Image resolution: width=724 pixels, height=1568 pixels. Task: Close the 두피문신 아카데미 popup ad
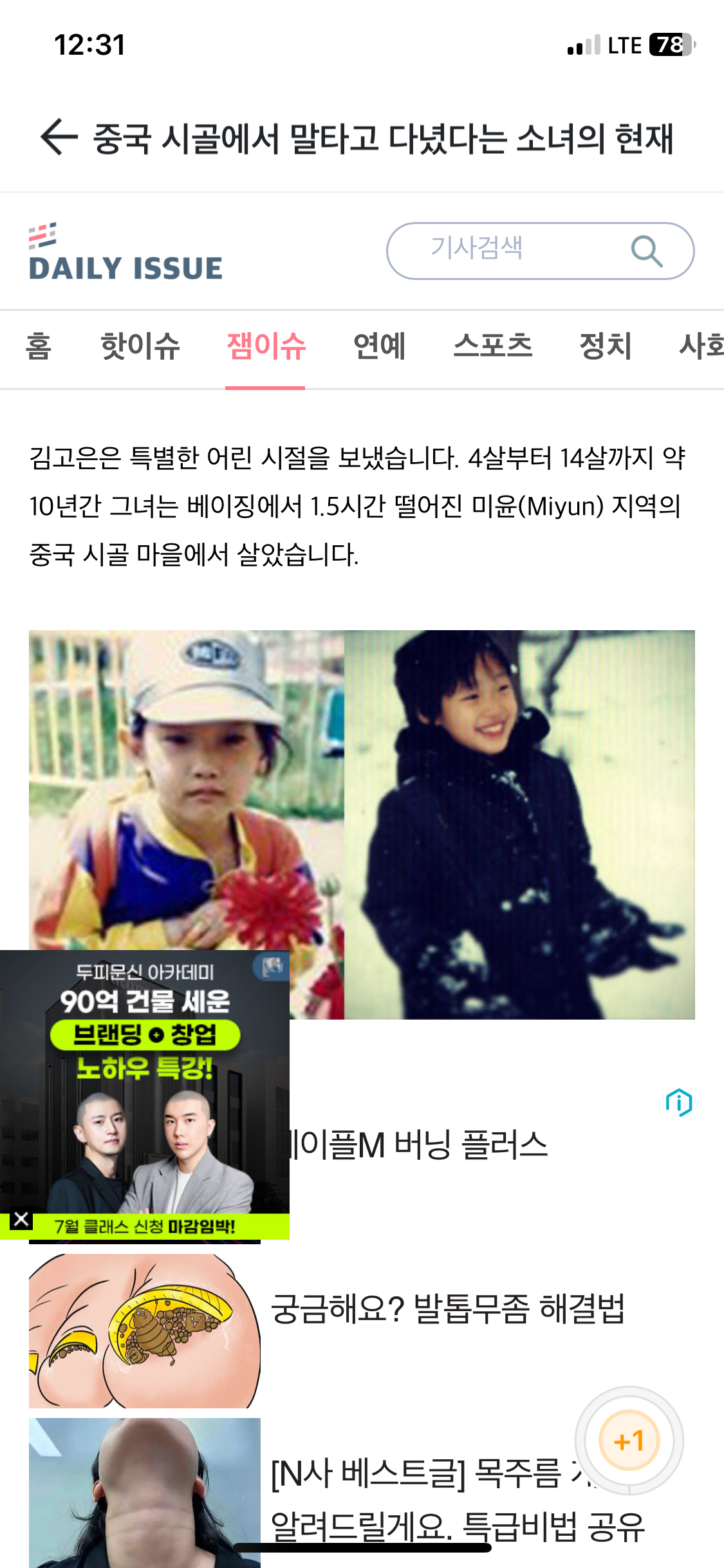21,1218
